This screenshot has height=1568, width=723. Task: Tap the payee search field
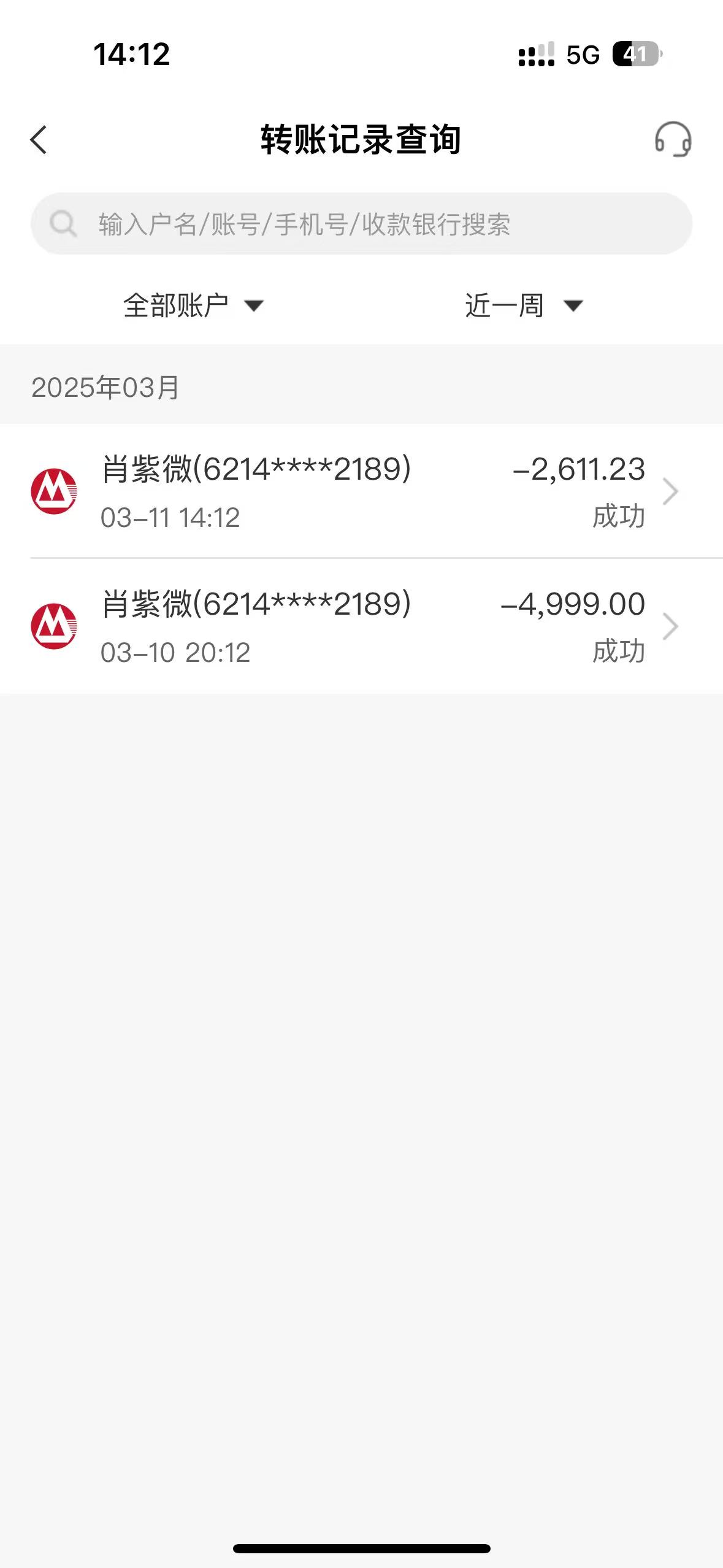(x=361, y=224)
